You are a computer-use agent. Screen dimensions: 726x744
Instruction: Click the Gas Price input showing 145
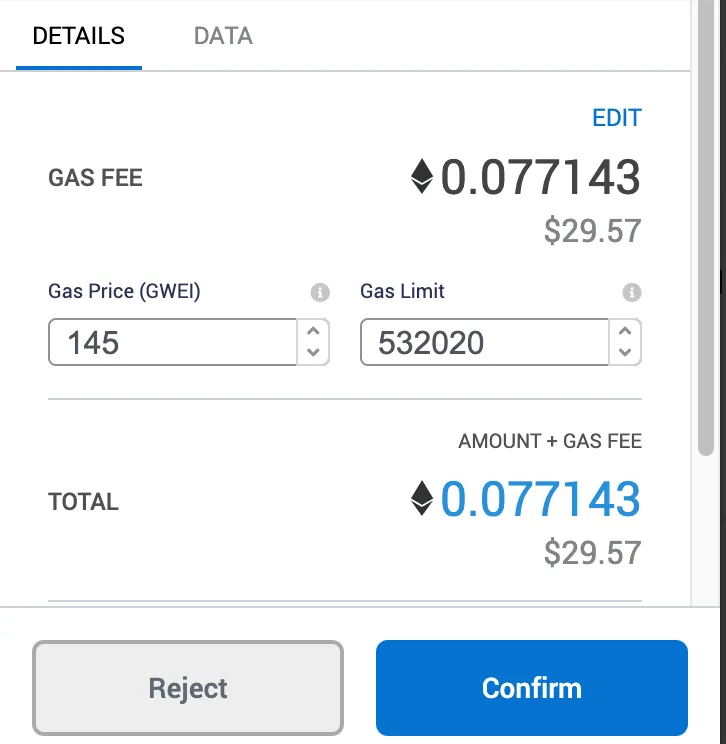point(170,342)
